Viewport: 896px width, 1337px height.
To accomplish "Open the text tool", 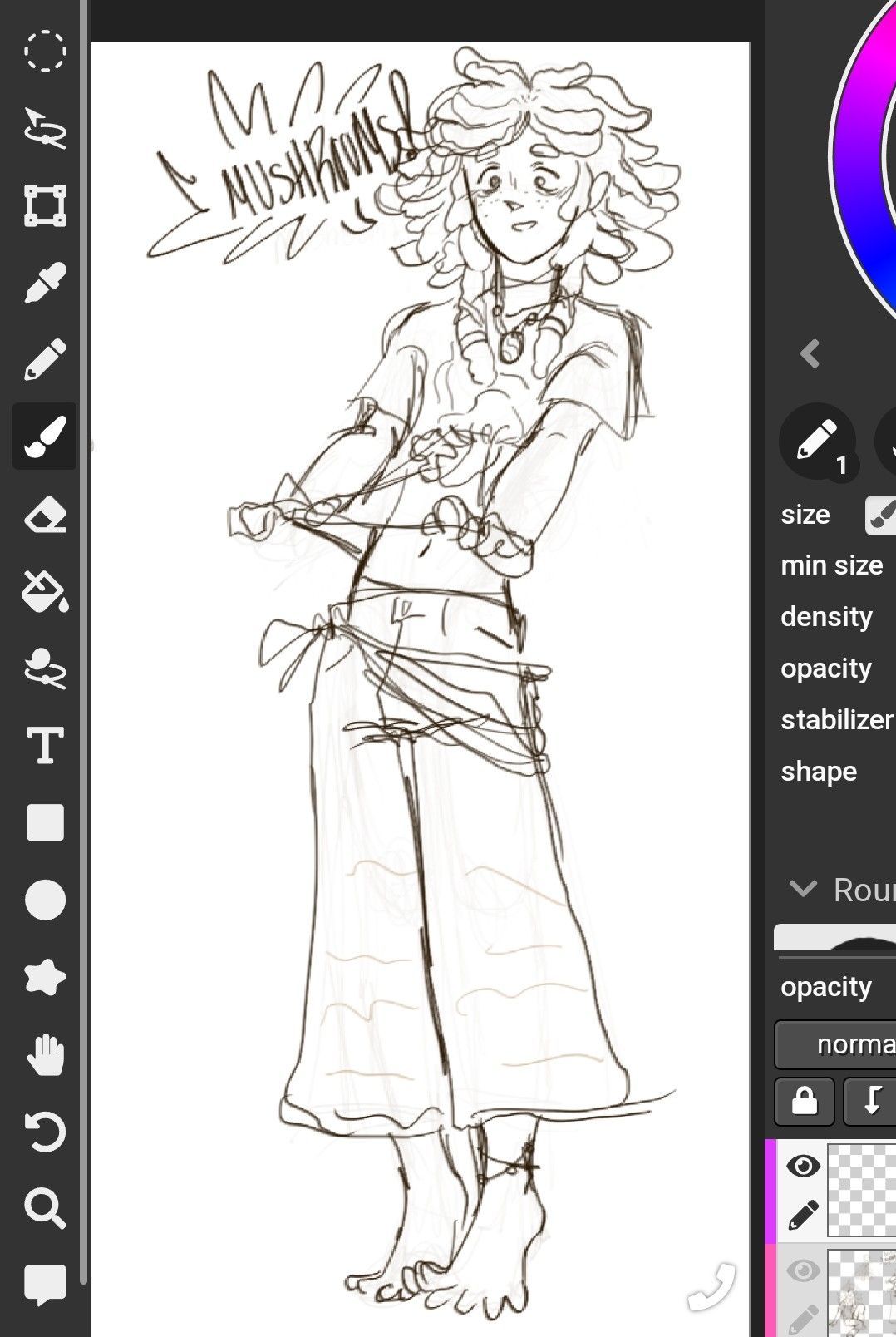I will tap(44, 745).
